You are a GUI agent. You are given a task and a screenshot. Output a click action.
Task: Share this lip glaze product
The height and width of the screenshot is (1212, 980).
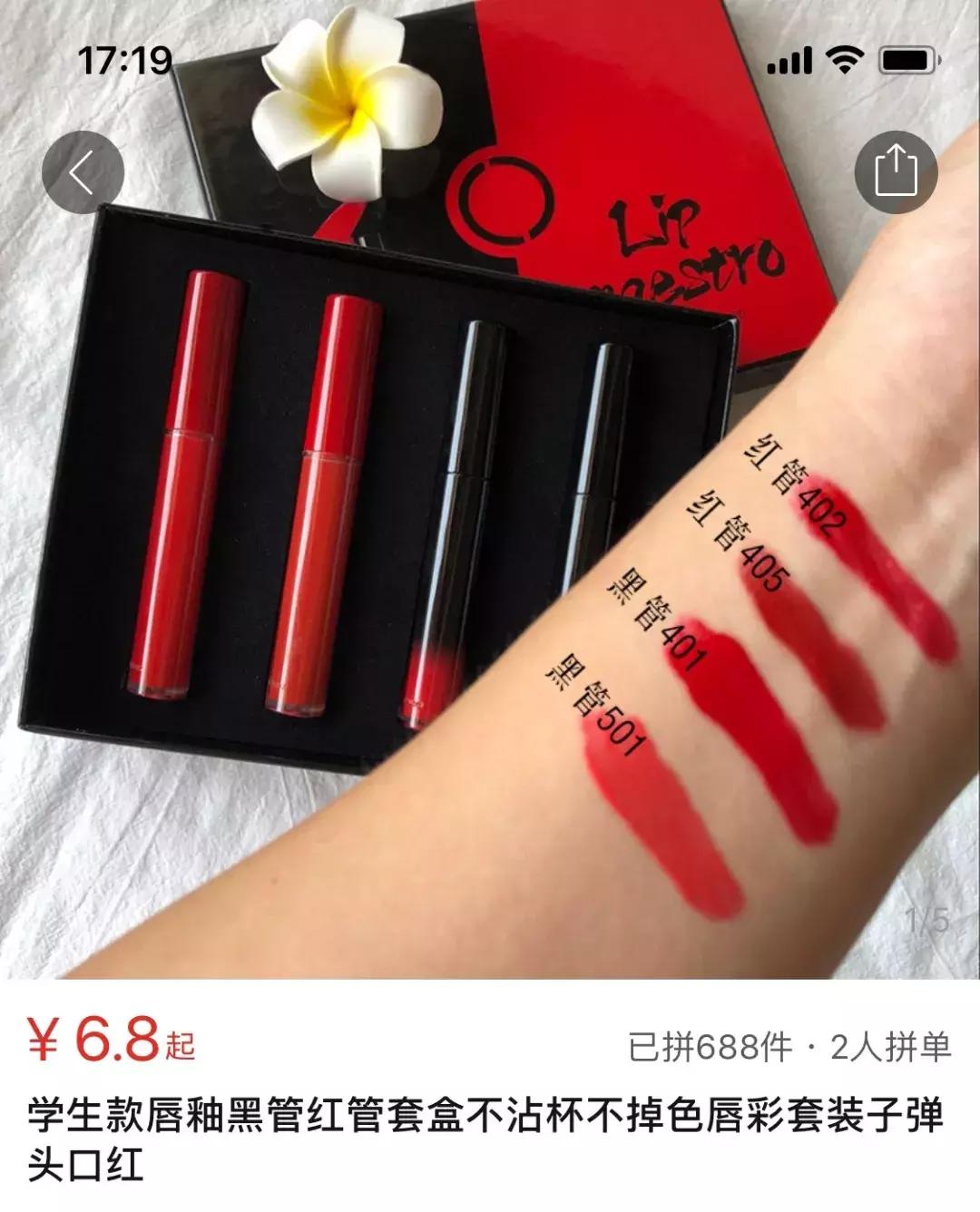(x=896, y=172)
